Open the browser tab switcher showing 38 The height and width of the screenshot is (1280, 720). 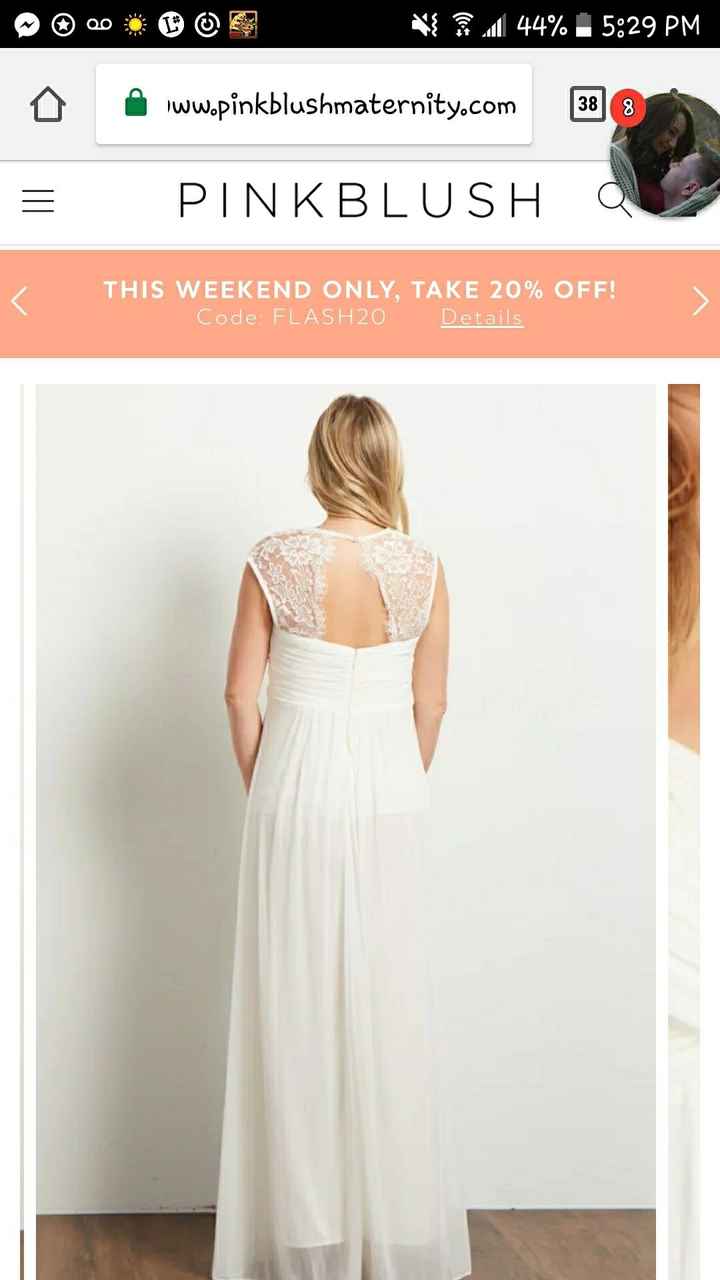(x=587, y=104)
